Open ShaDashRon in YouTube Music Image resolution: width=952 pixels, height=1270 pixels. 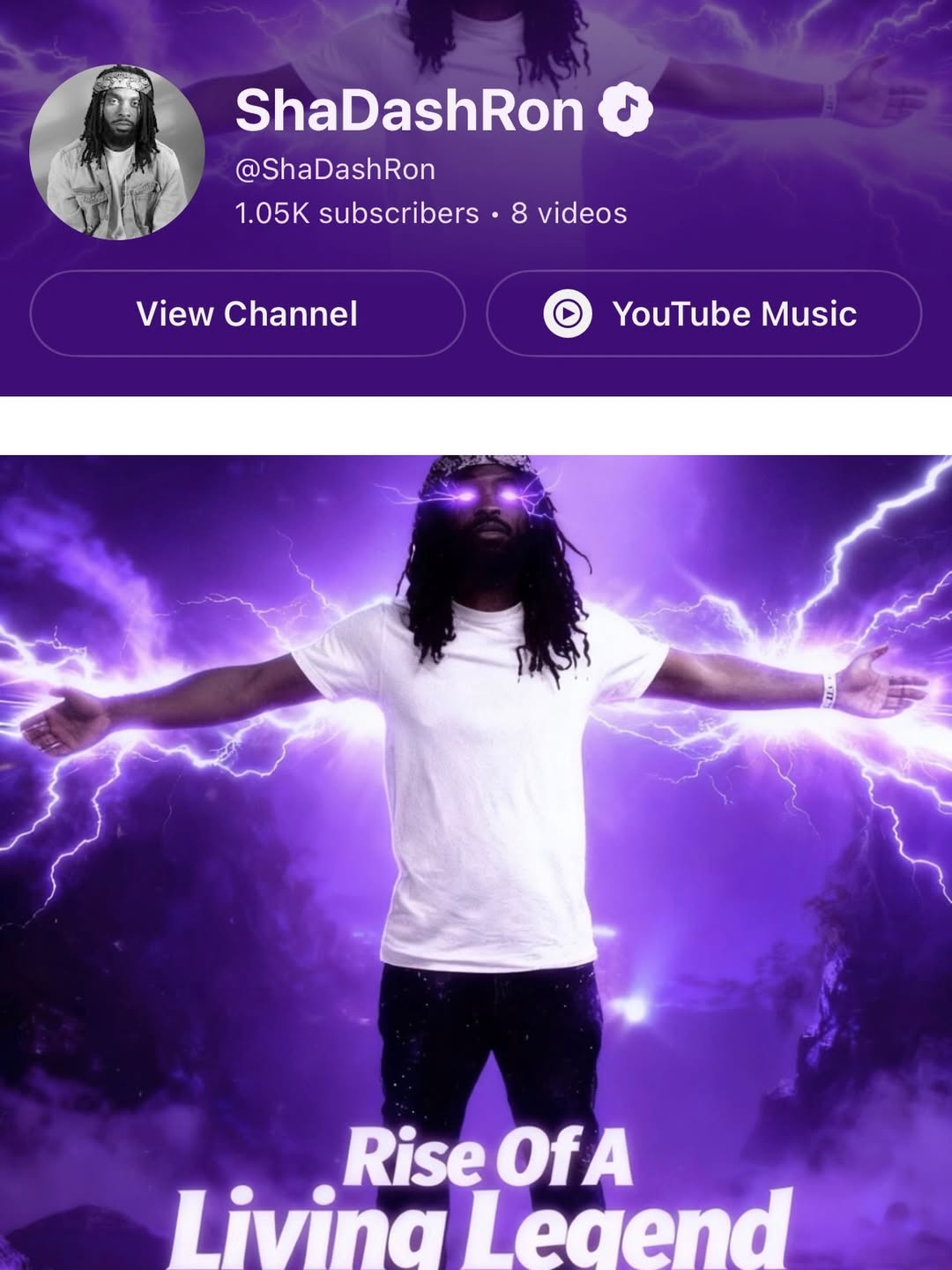pyautogui.click(x=703, y=314)
